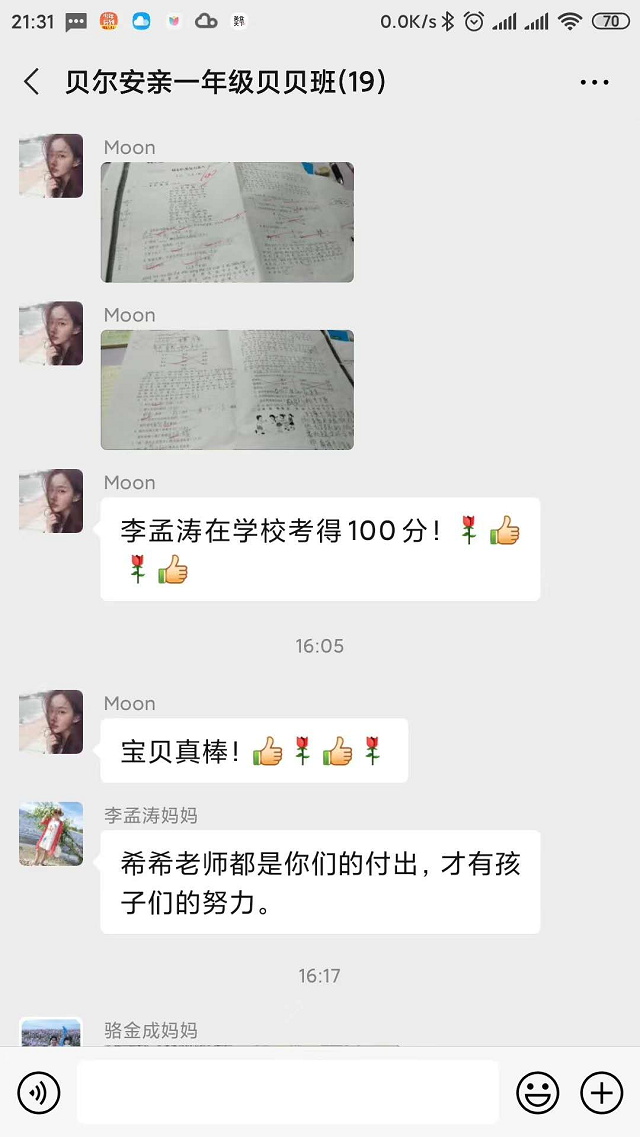Open Moon's avatar beside 宝贝真棒 message

pos(51,721)
